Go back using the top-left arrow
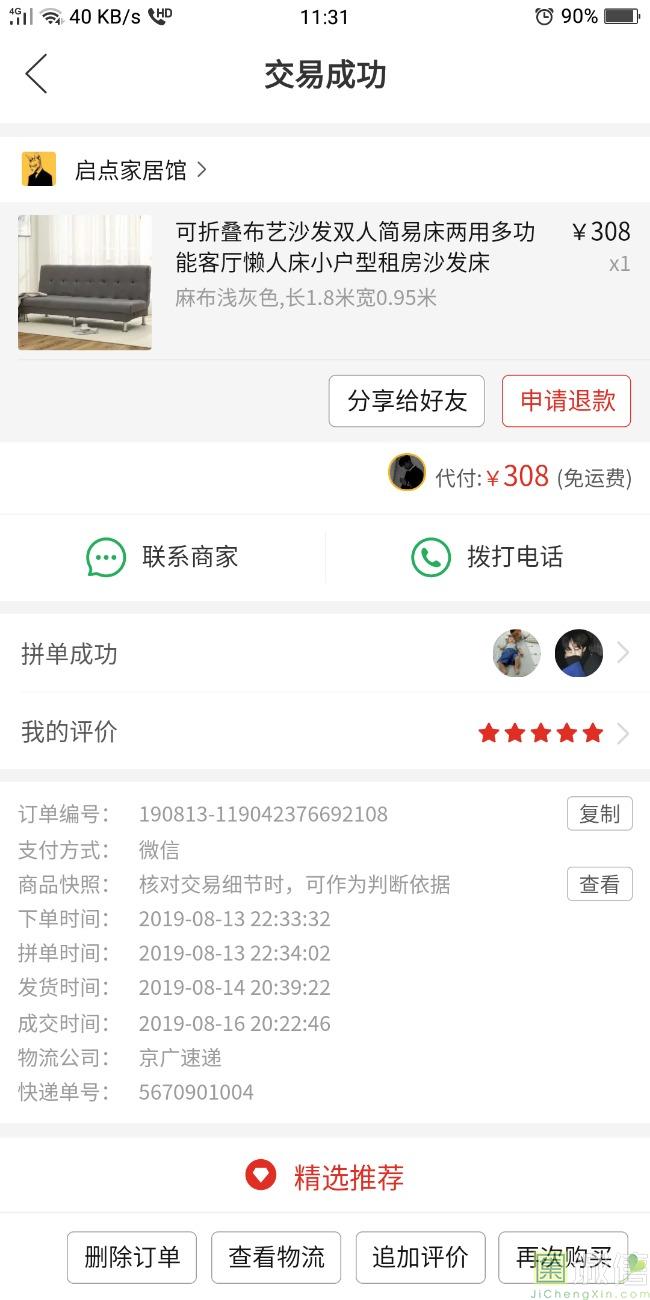This screenshot has width=650, height=1300. [36, 74]
